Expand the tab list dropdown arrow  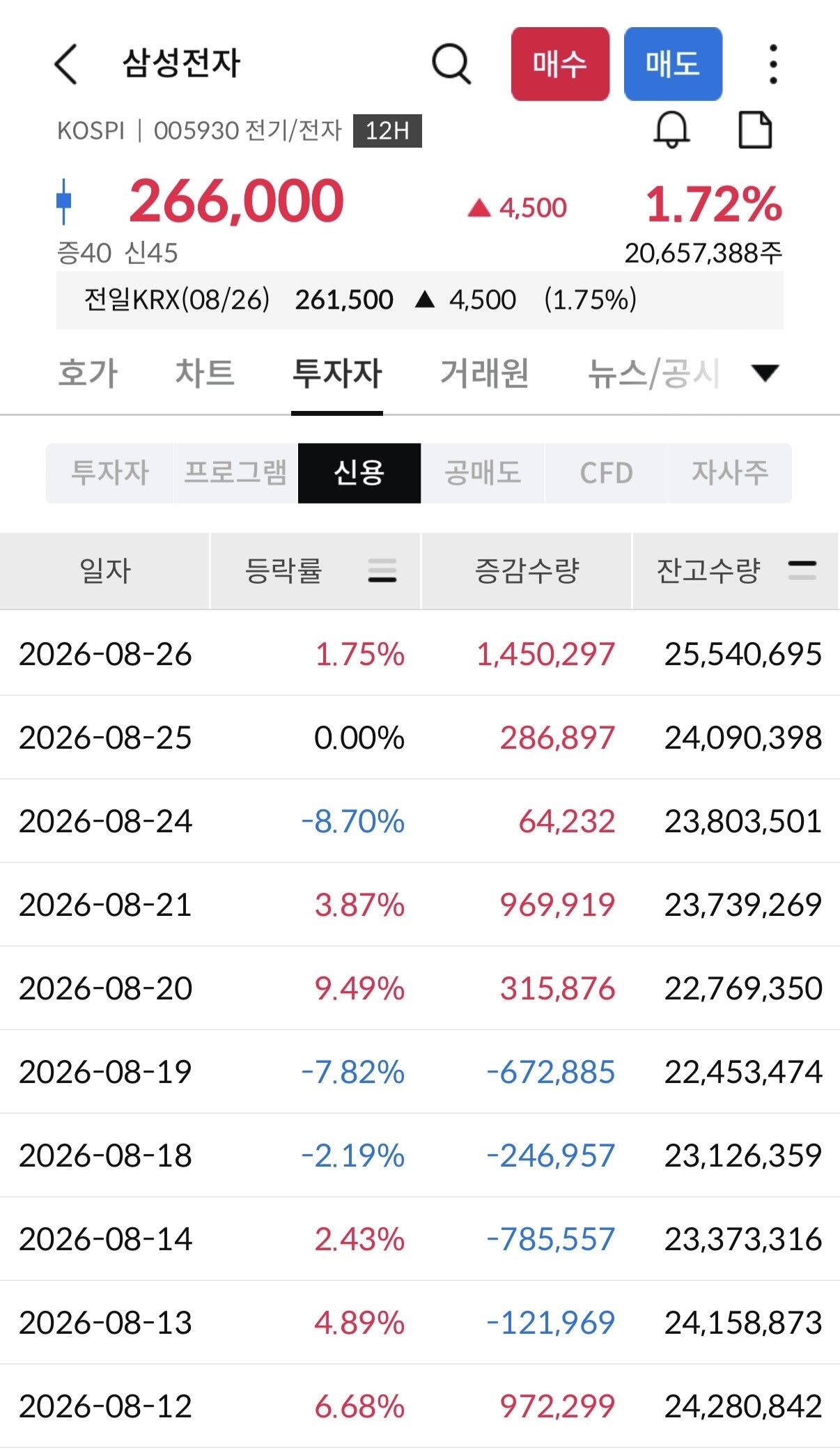(765, 373)
